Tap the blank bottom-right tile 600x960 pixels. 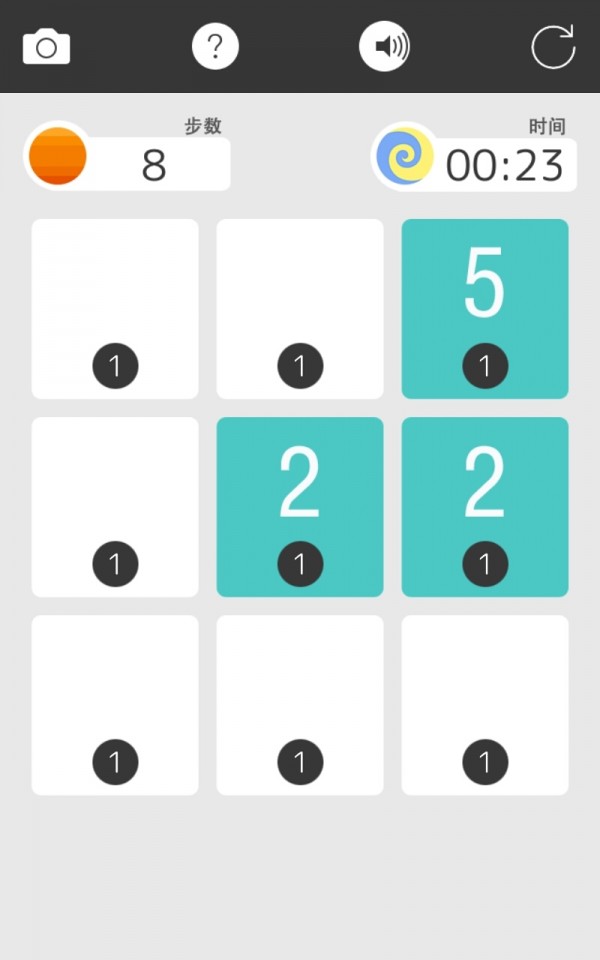coord(485,704)
